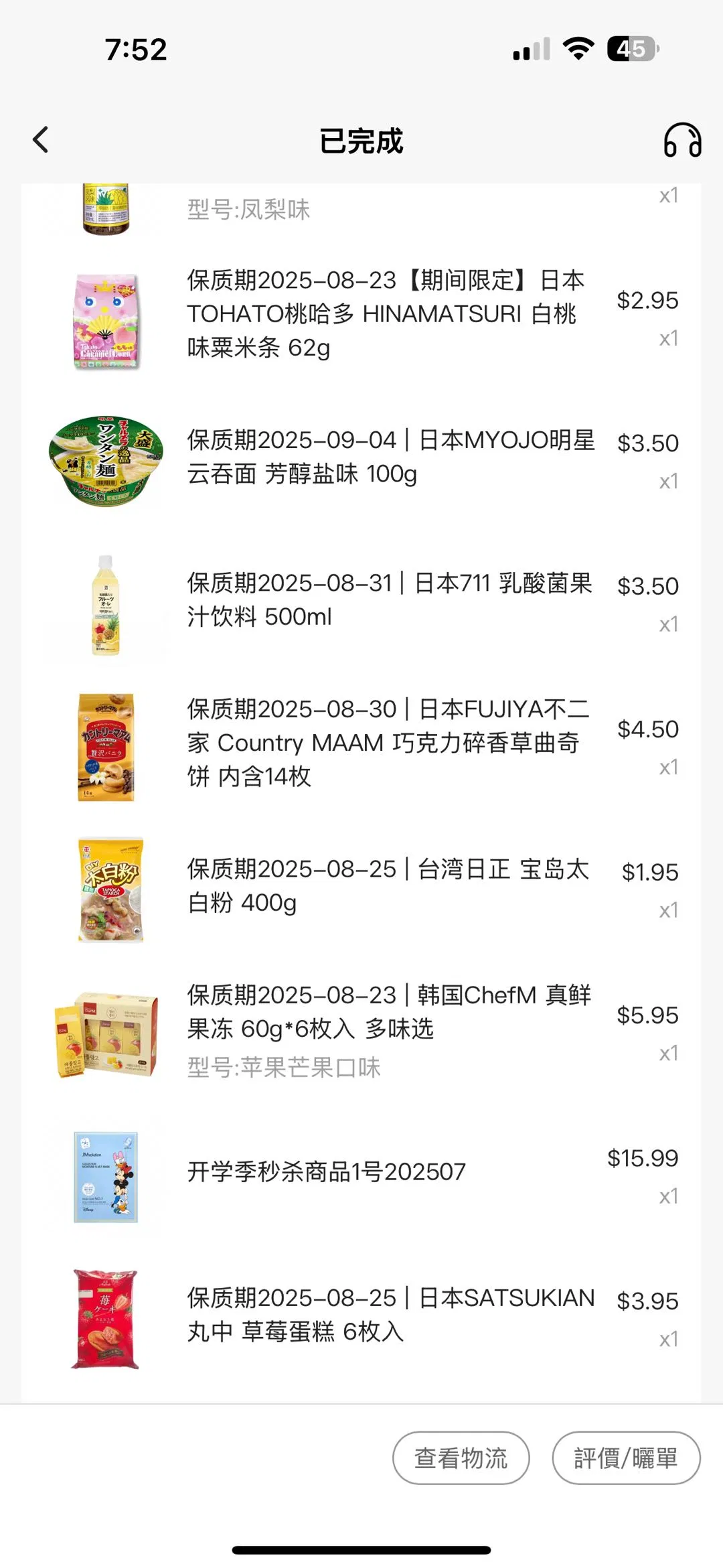
Task: Open the MYOJO明星云吞面 item
Action: pyautogui.click(x=390, y=457)
